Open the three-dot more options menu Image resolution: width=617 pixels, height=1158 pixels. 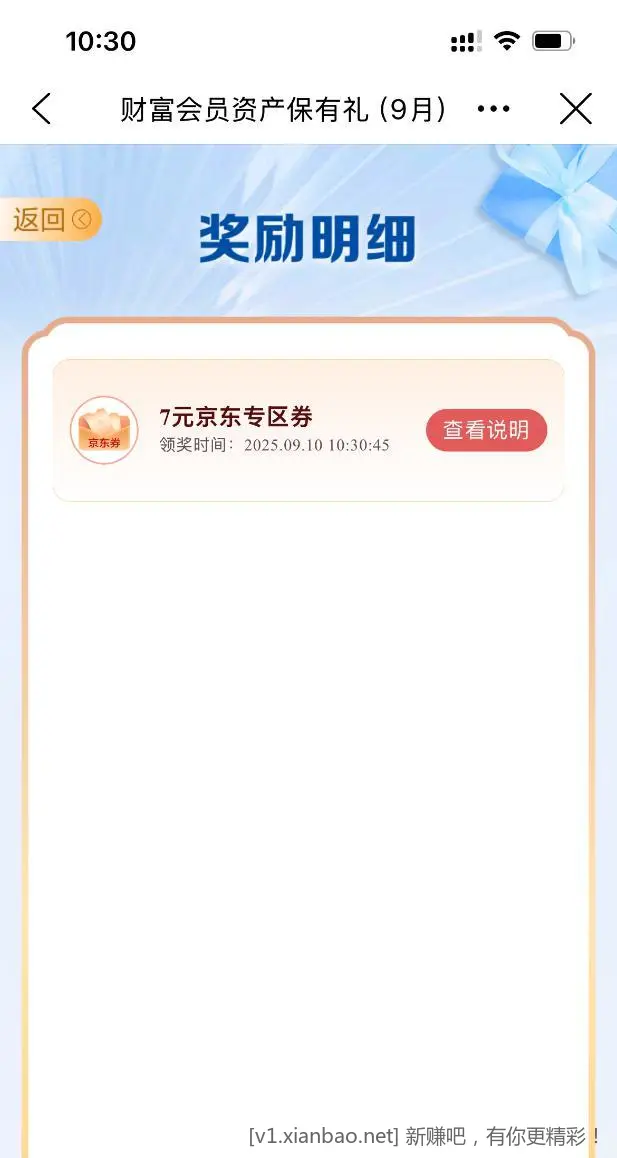[494, 109]
